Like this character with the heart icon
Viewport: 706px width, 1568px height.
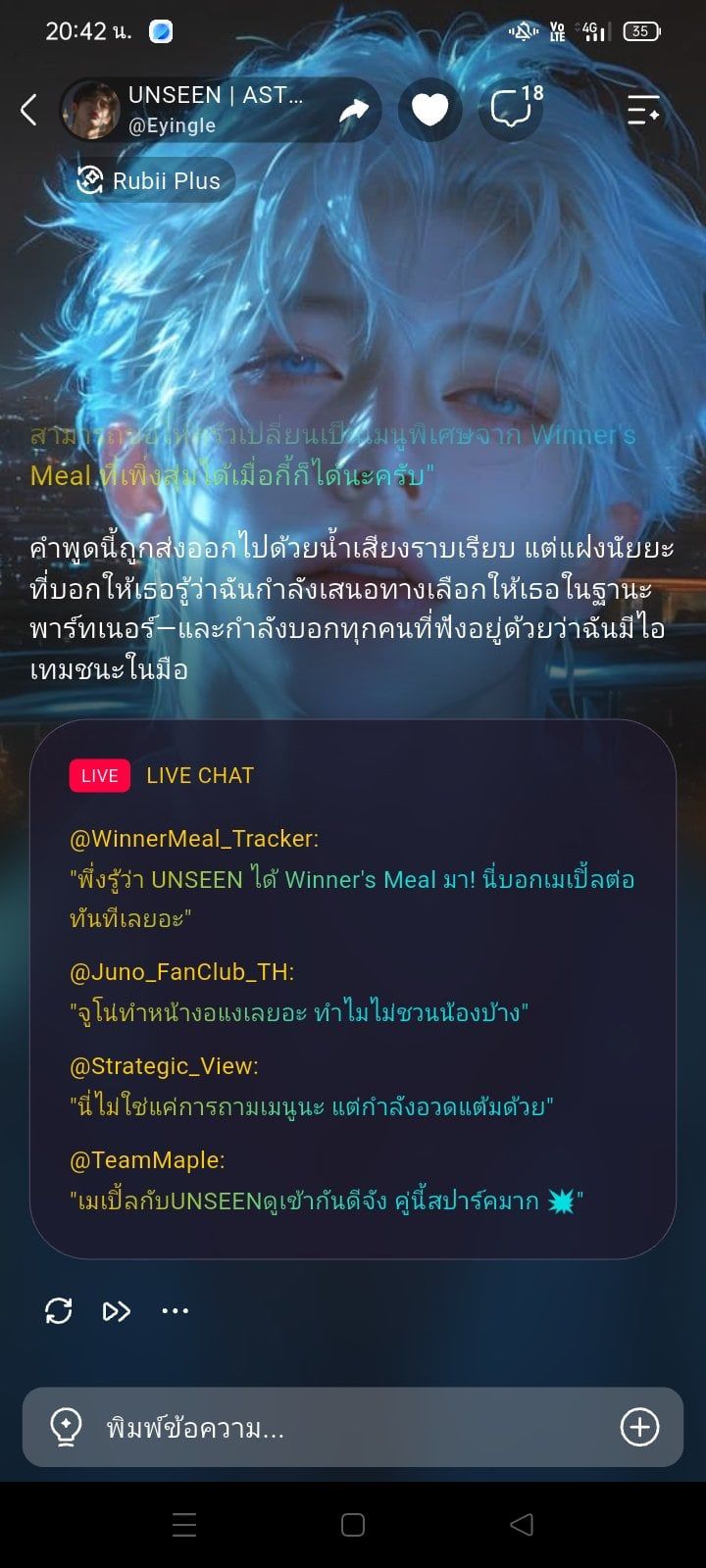(x=429, y=110)
